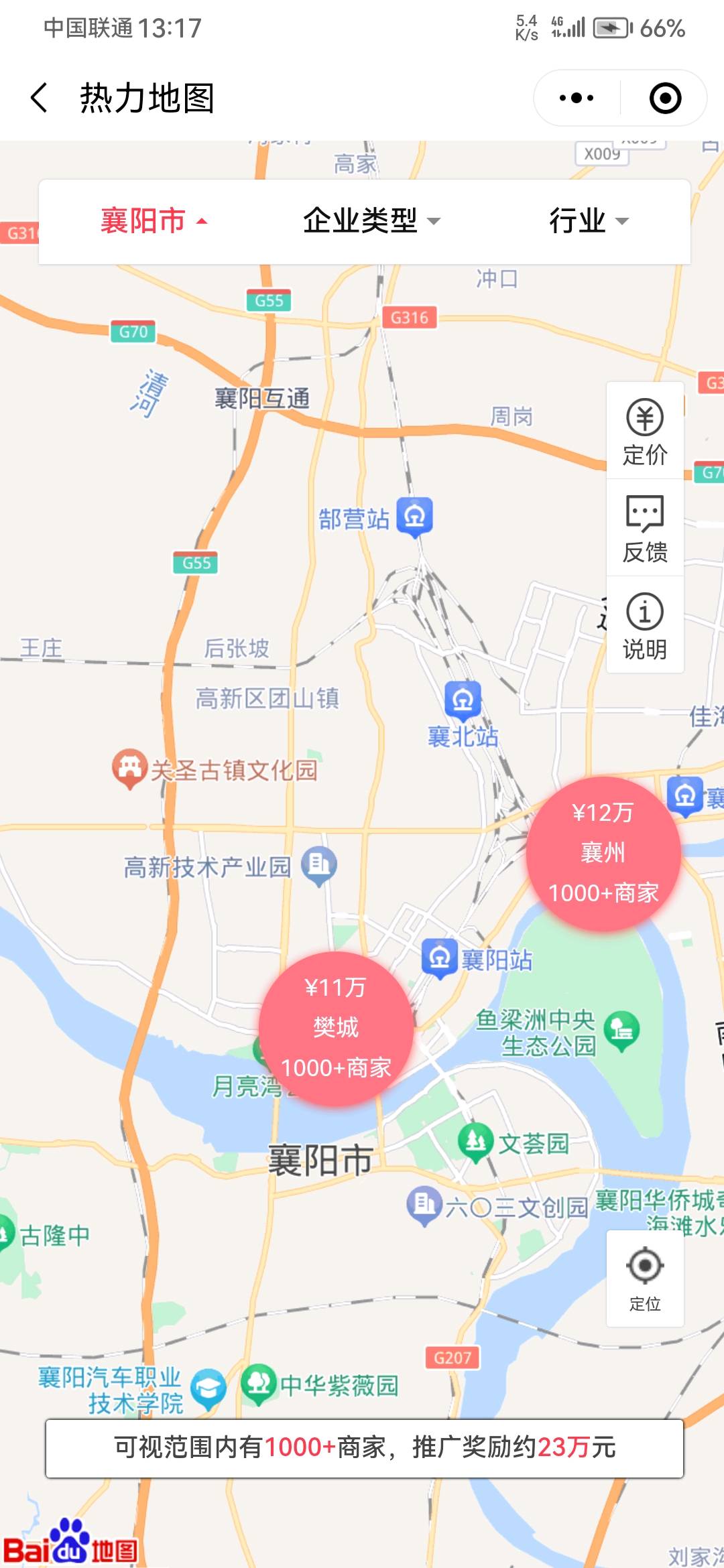Select the 樊城 ¥11万 heat bubble
The image size is (724, 1568).
(336, 1027)
